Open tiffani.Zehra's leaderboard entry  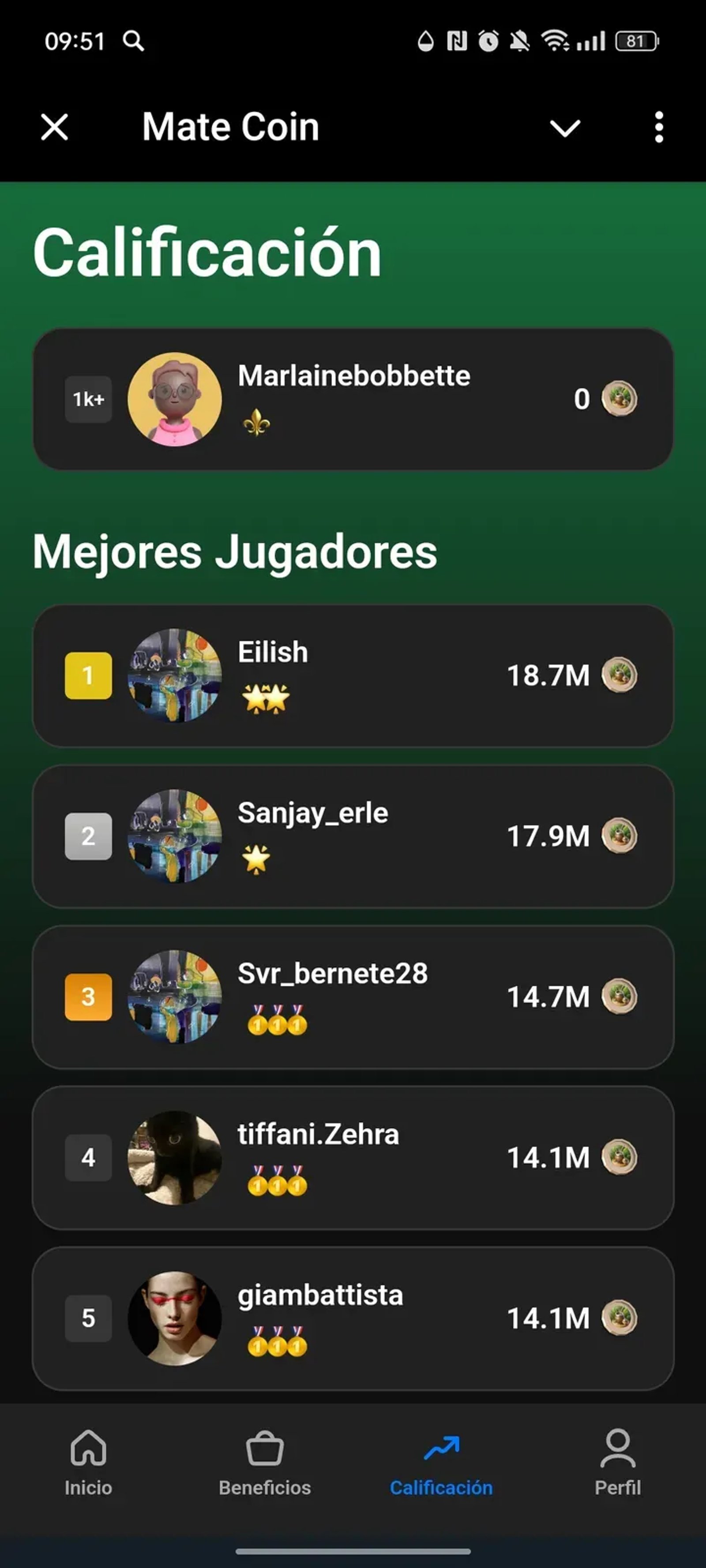pyautogui.click(x=353, y=1158)
